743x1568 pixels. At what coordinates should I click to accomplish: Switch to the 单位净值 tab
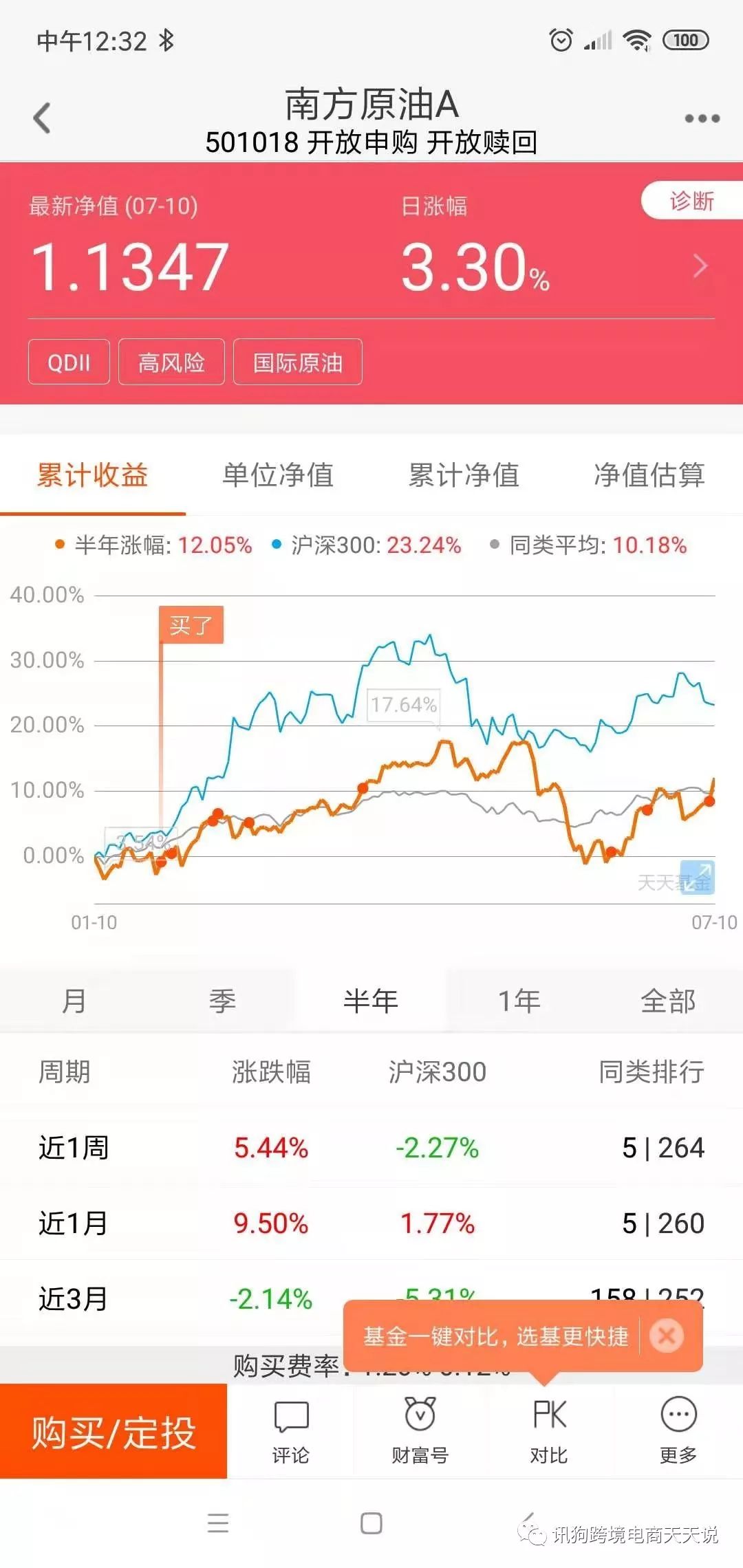[x=278, y=475]
